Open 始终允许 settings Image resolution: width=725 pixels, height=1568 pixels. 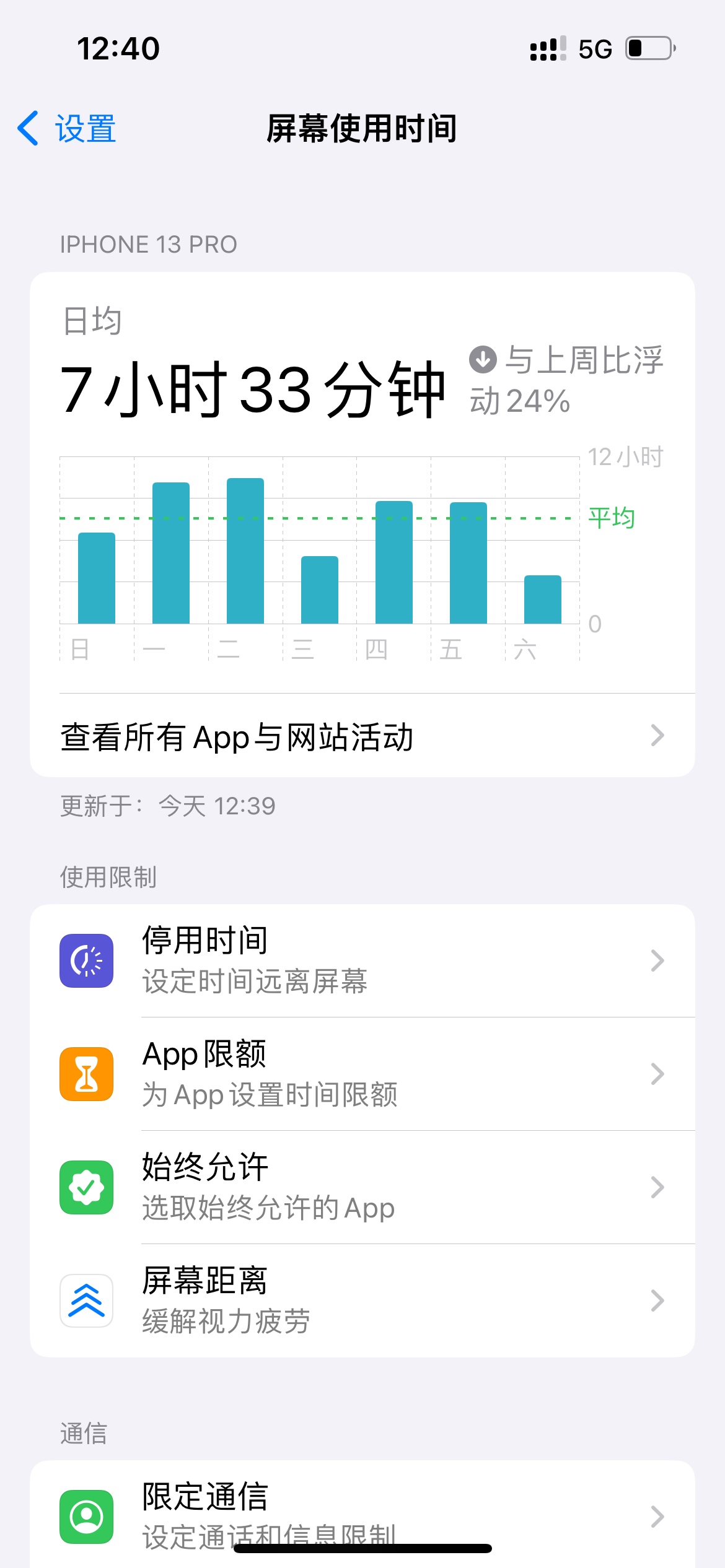362,1187
